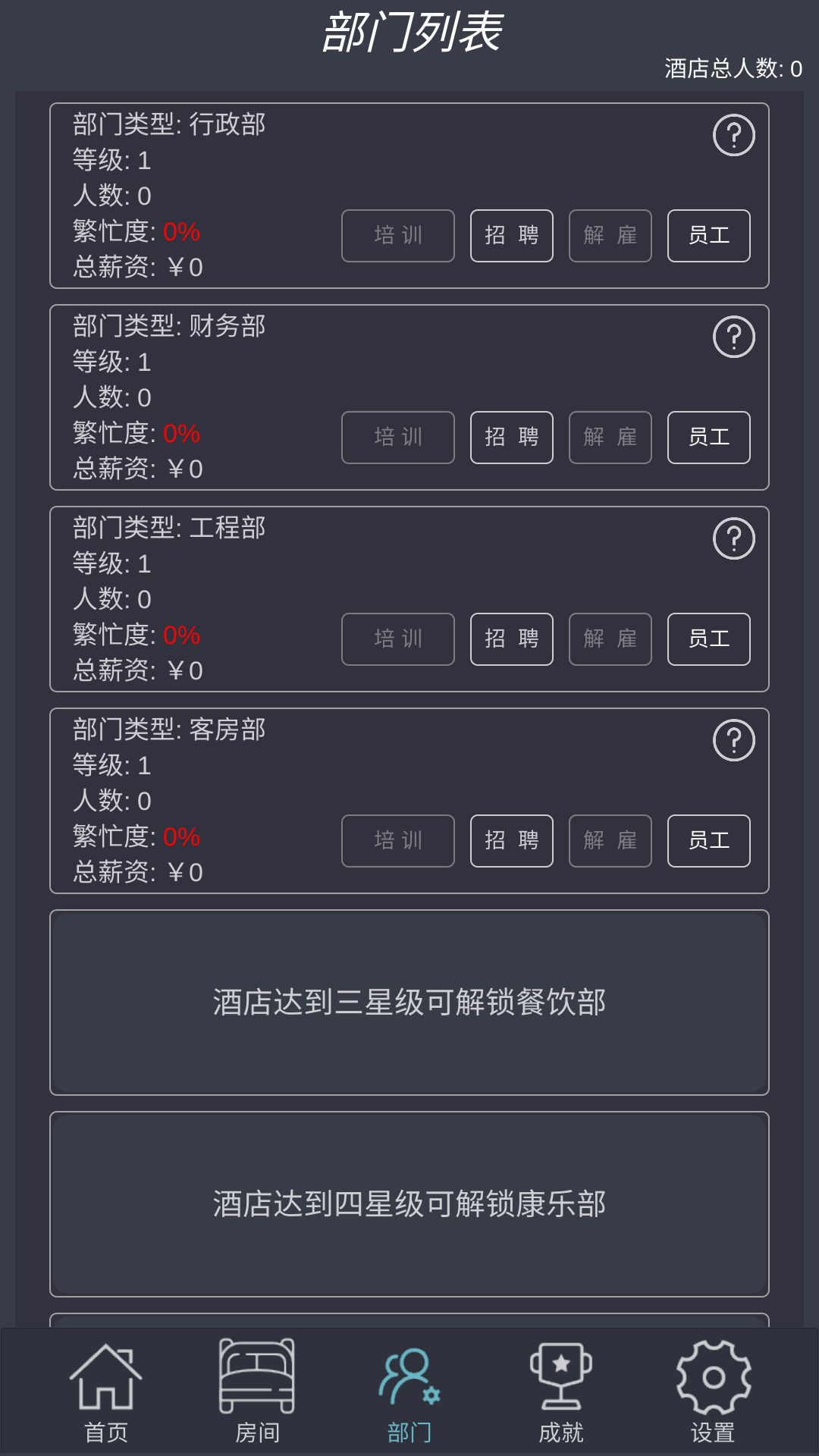
Task: Open help for 财务部 department
Action: pyautogui.click(x=733, y=336)
